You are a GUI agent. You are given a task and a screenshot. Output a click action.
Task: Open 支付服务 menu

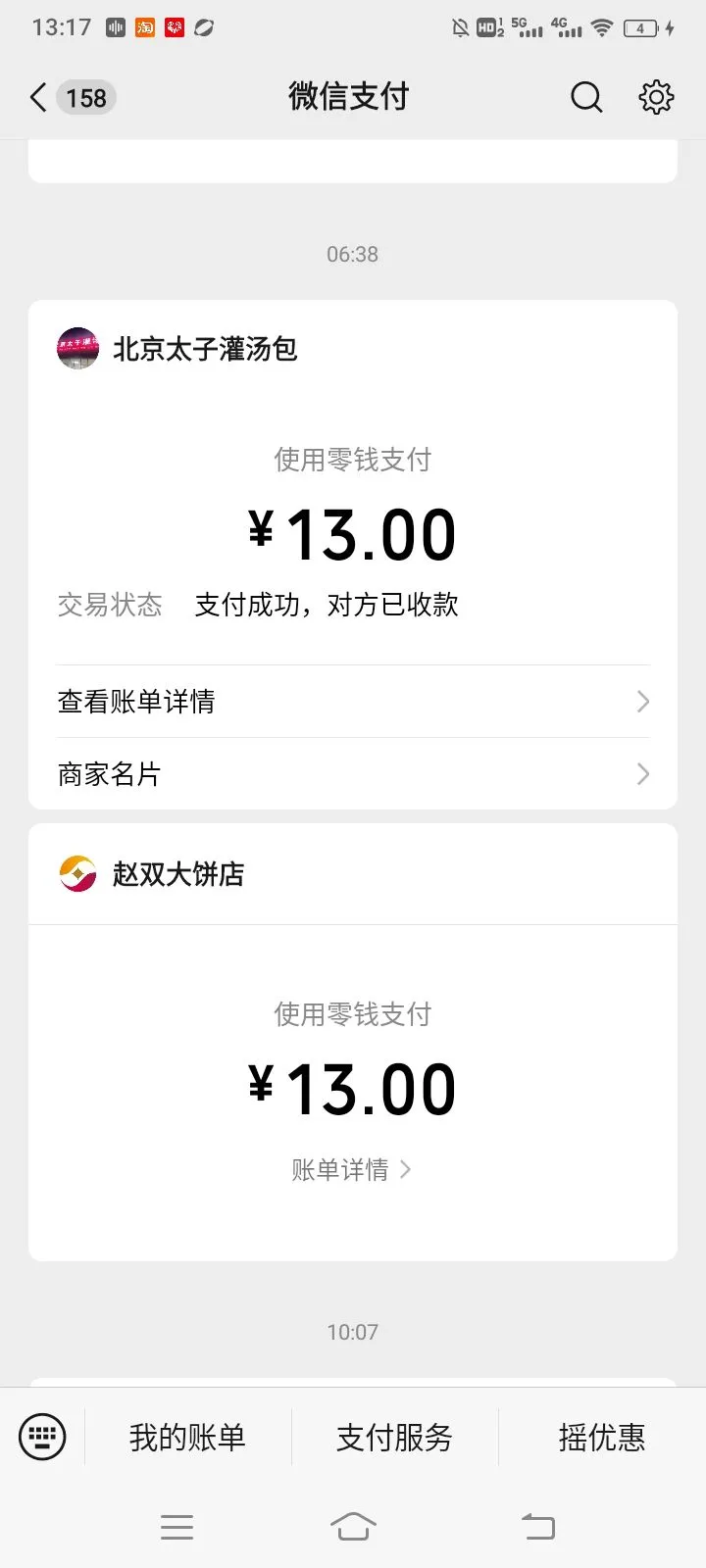click(x=394, y=1438)
